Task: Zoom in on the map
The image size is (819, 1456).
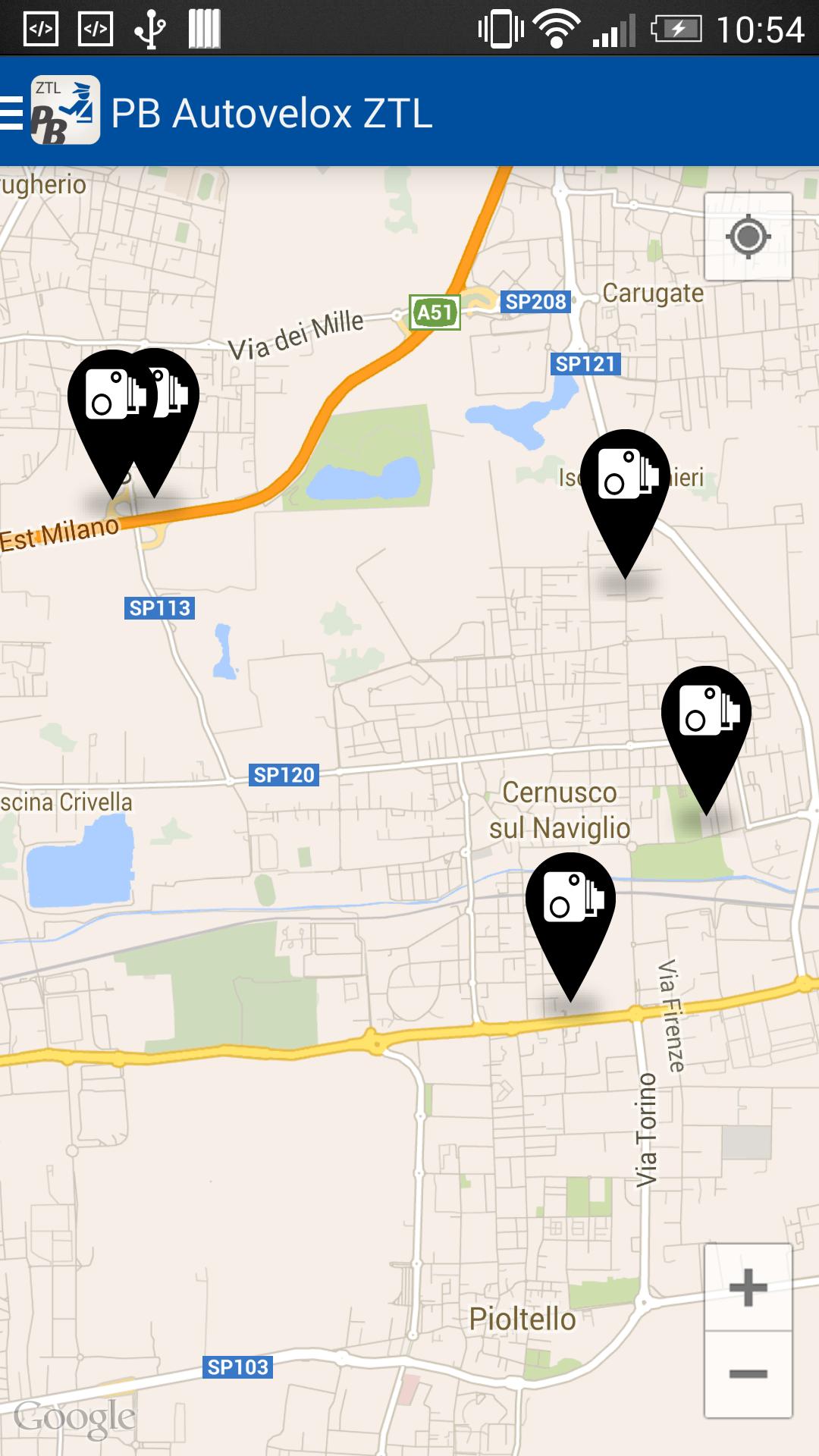Action: (748, 1287)
